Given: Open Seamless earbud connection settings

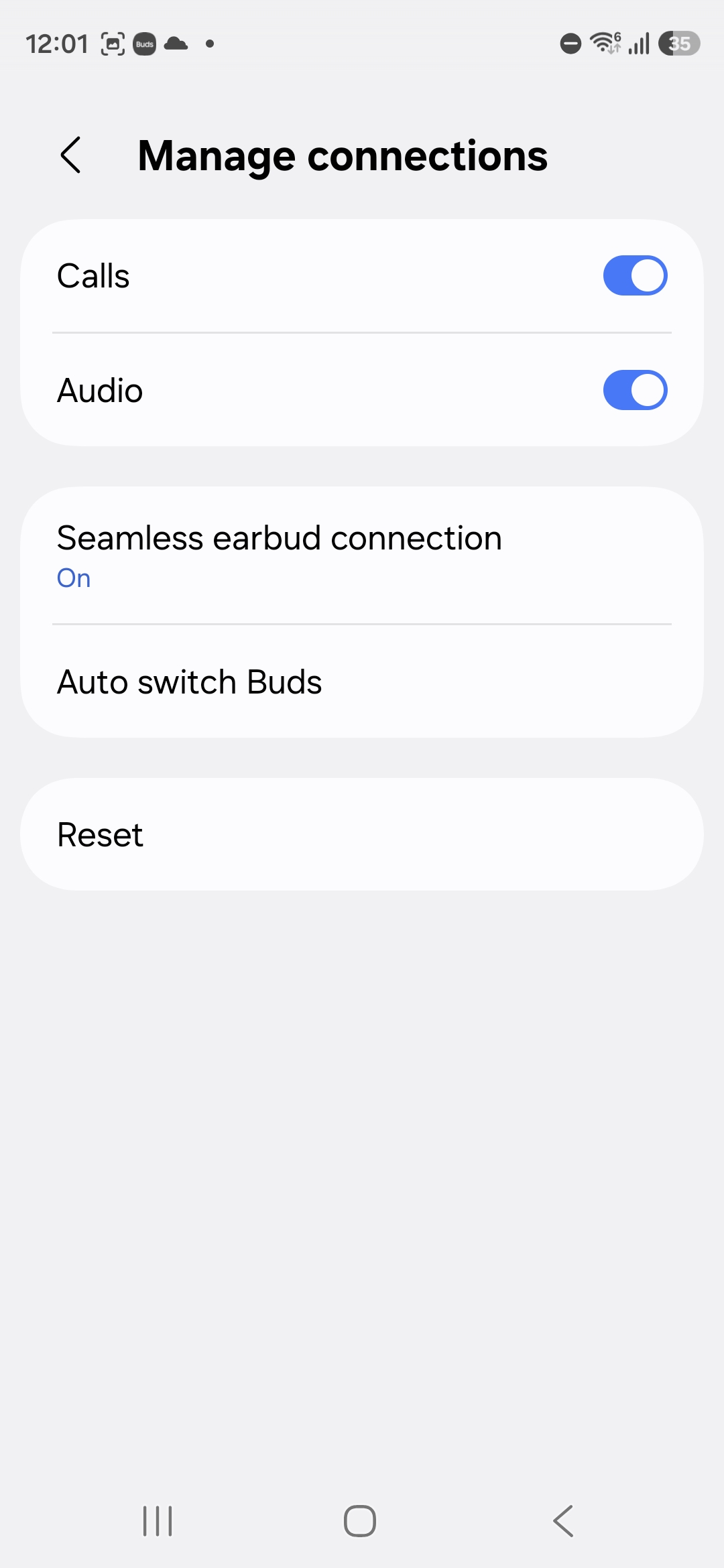Looking at the screenshot, I should point(362,556).
